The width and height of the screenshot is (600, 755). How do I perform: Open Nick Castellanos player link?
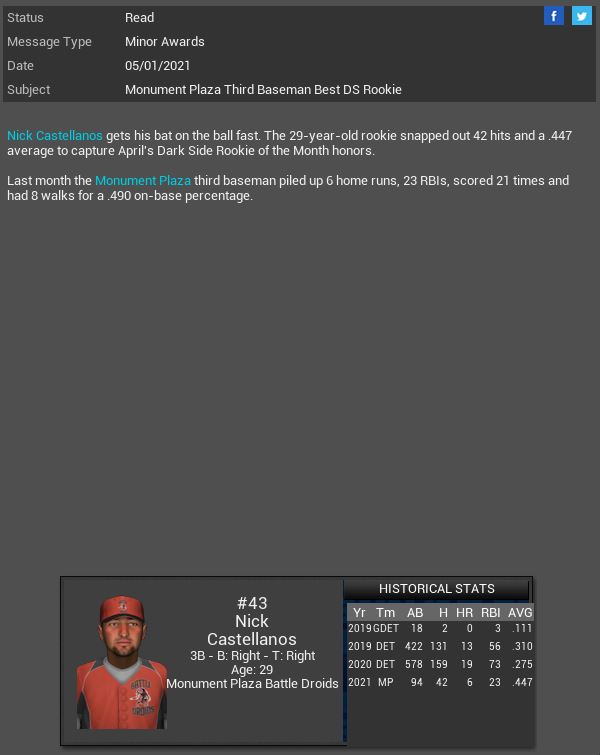click(55, 135)
